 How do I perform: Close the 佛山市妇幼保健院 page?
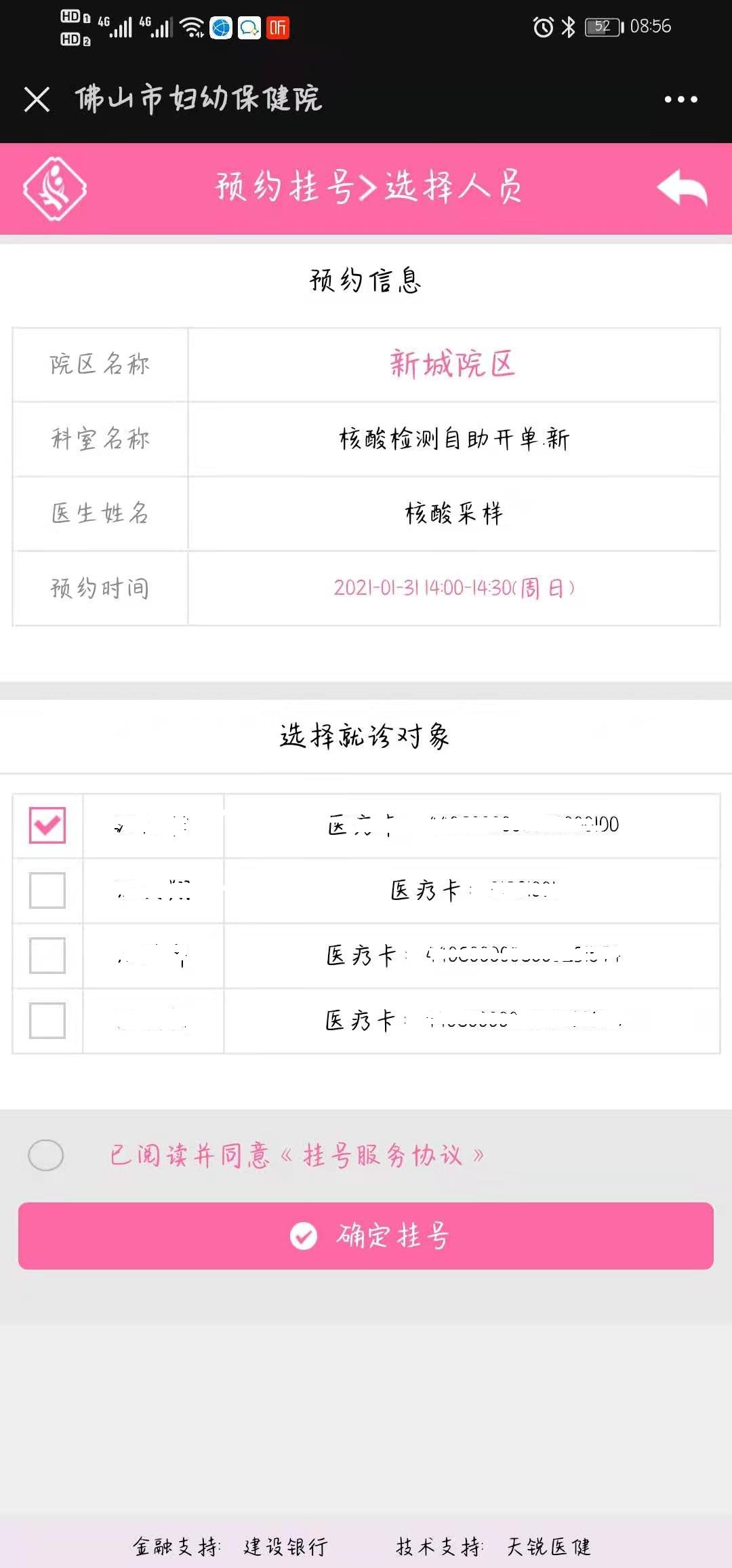point(37,99)
